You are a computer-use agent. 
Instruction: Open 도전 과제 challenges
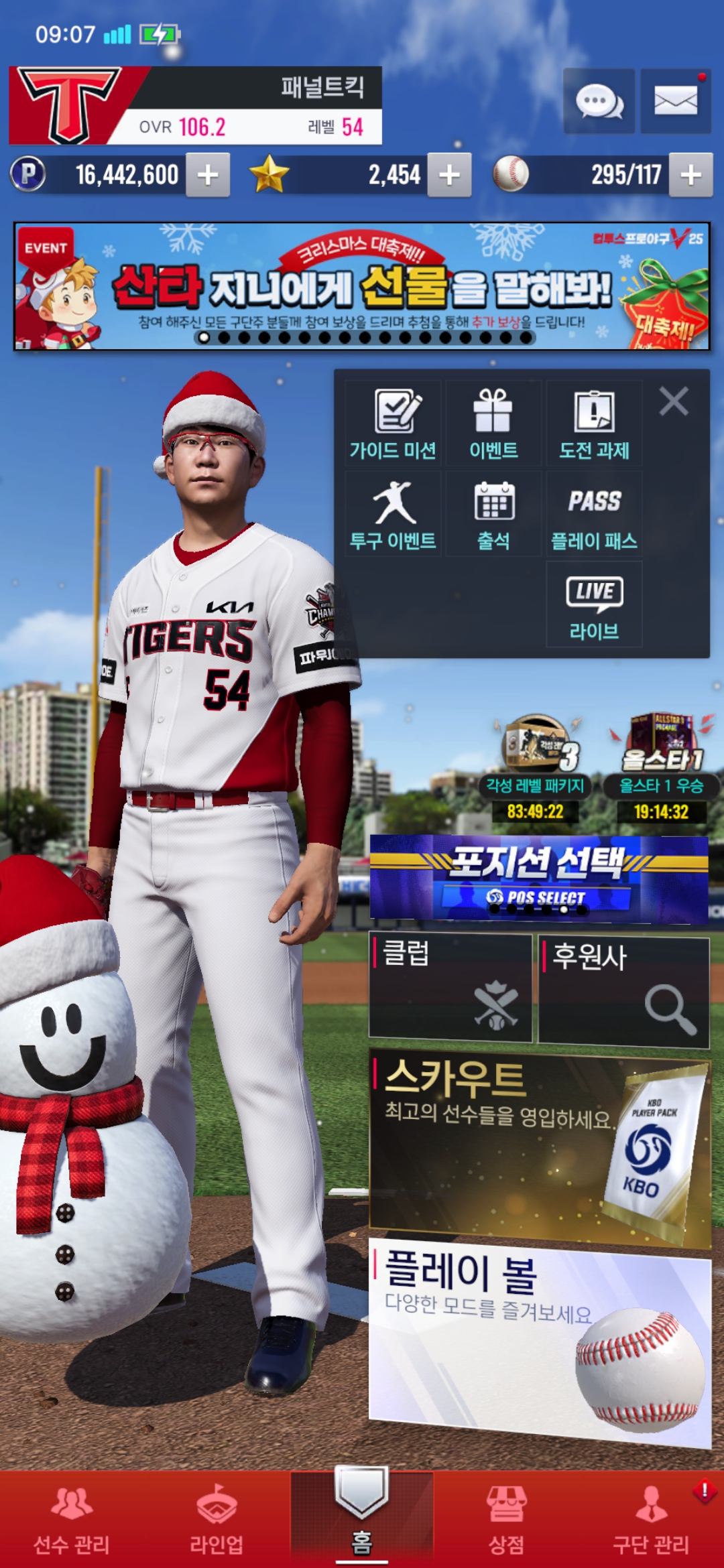coord(594,423)
